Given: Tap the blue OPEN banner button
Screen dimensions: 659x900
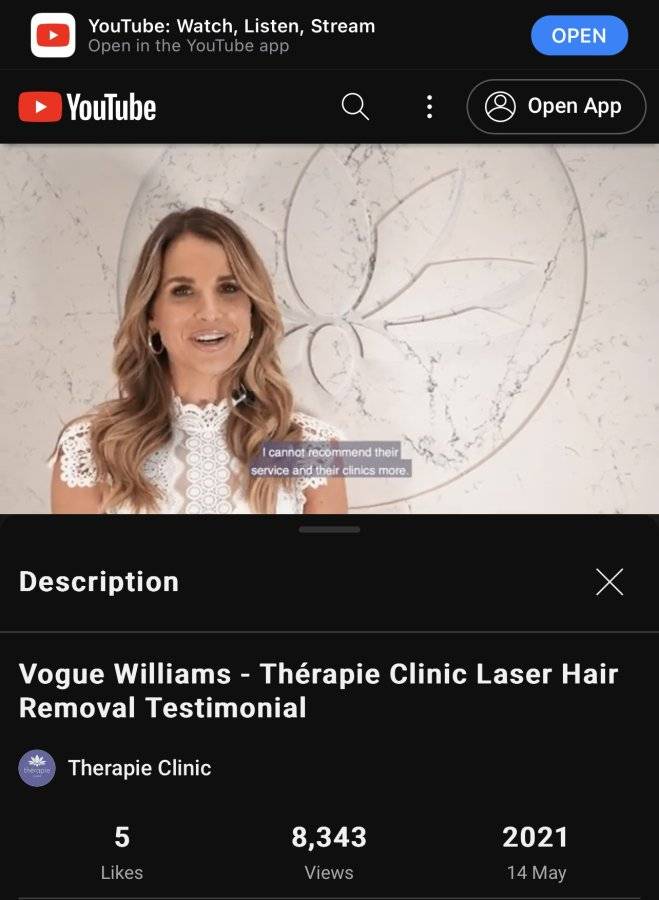Looking at the screenshot, I should [579, 36].
